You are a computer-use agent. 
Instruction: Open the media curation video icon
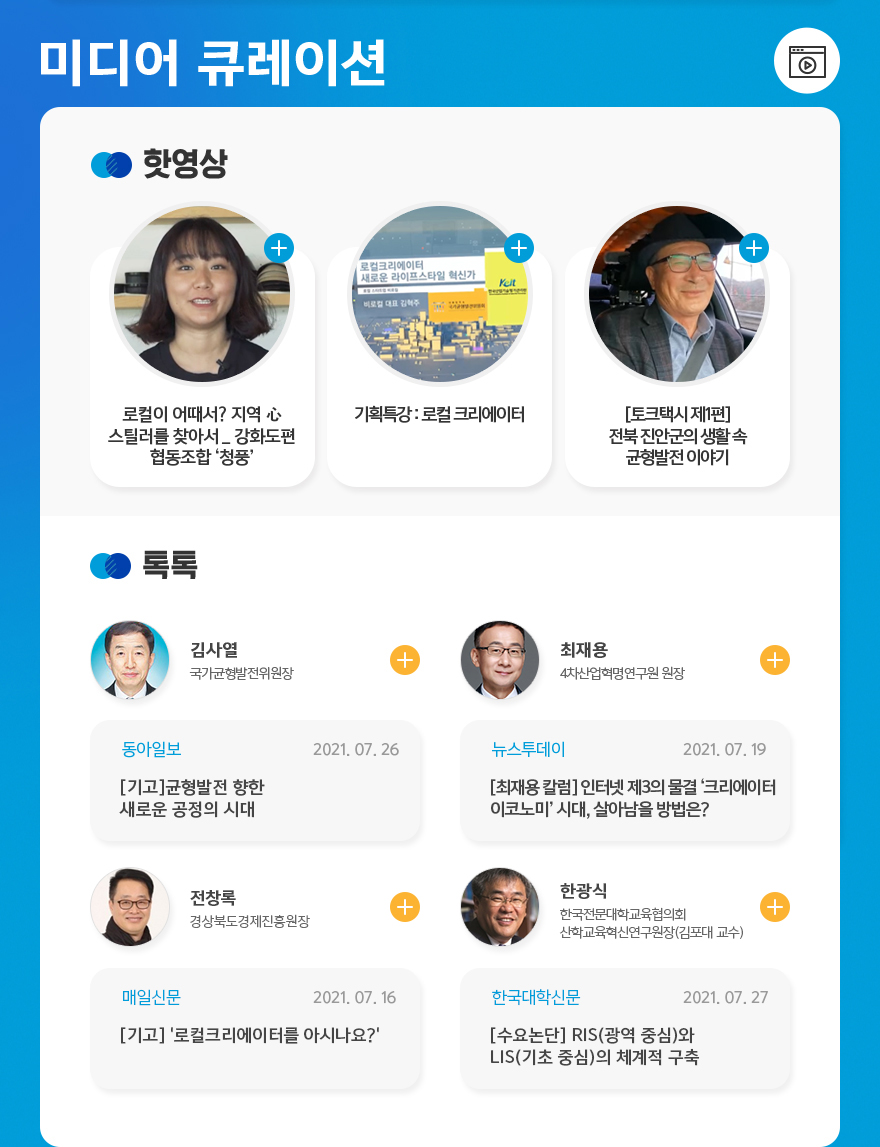click(x=806, y=61)
